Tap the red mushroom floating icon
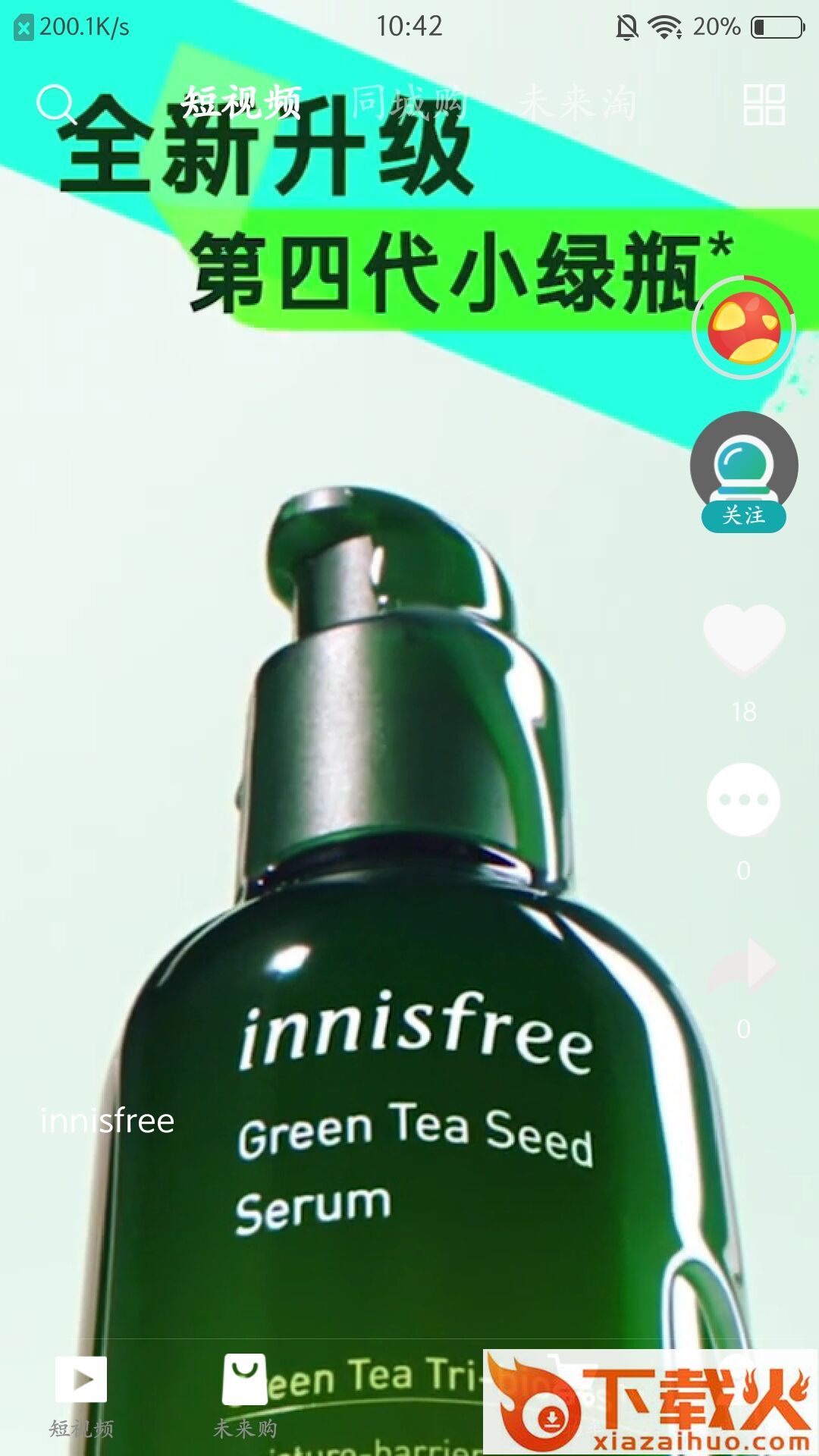 744,328
